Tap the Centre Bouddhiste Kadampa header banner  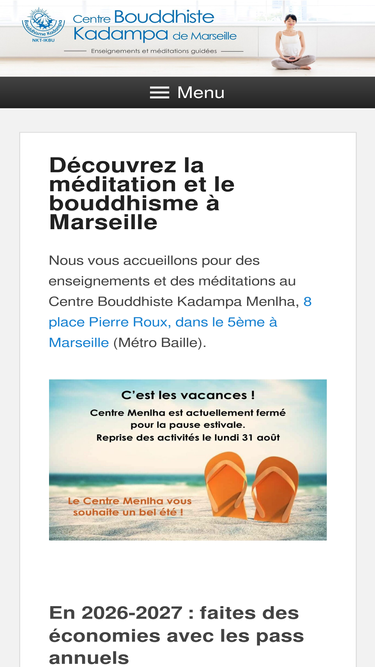pyautogui.click(x=188, y=38)
